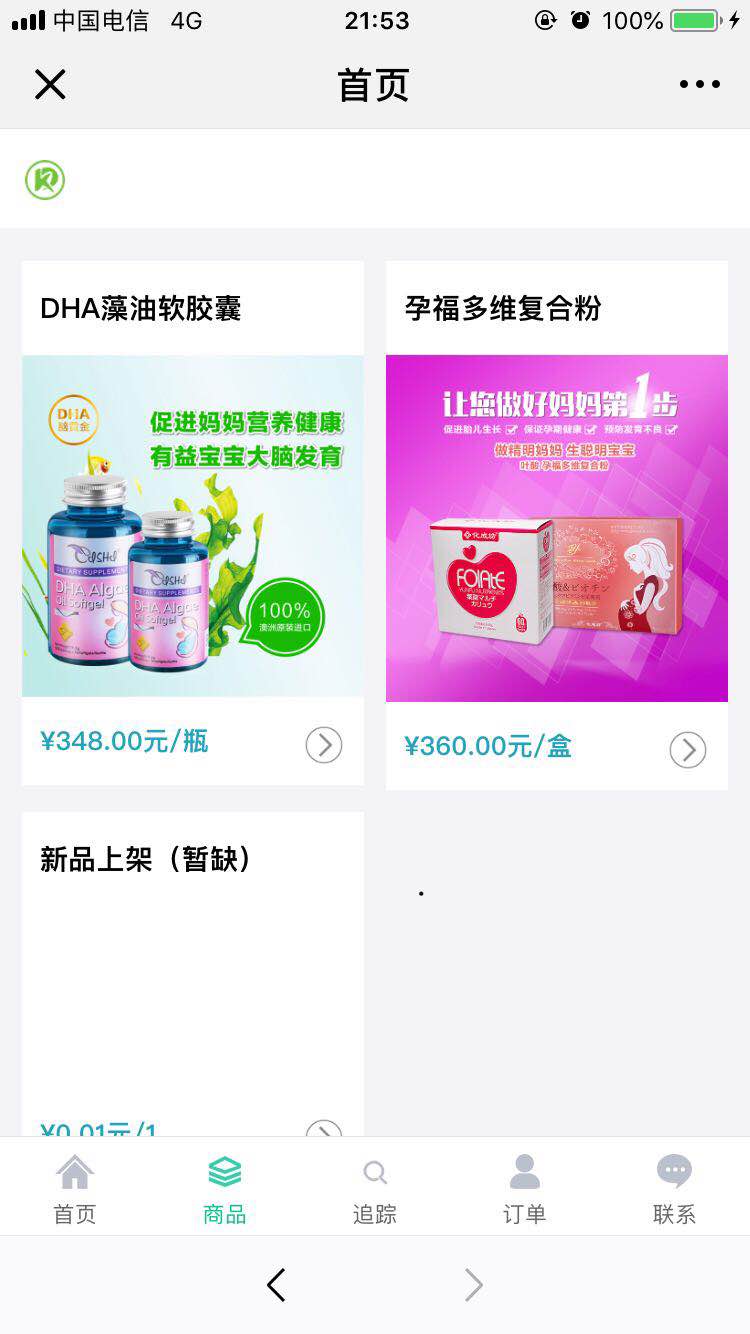Open 孕福多维复合粉 product details arrow
Screen dimensions: 750x1334
point(687,750)
